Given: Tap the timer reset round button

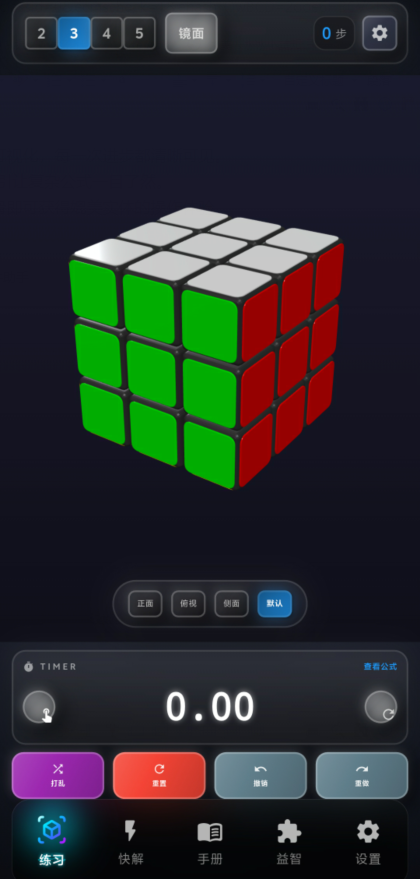Looking at the screenshot, I should (381, 707).
